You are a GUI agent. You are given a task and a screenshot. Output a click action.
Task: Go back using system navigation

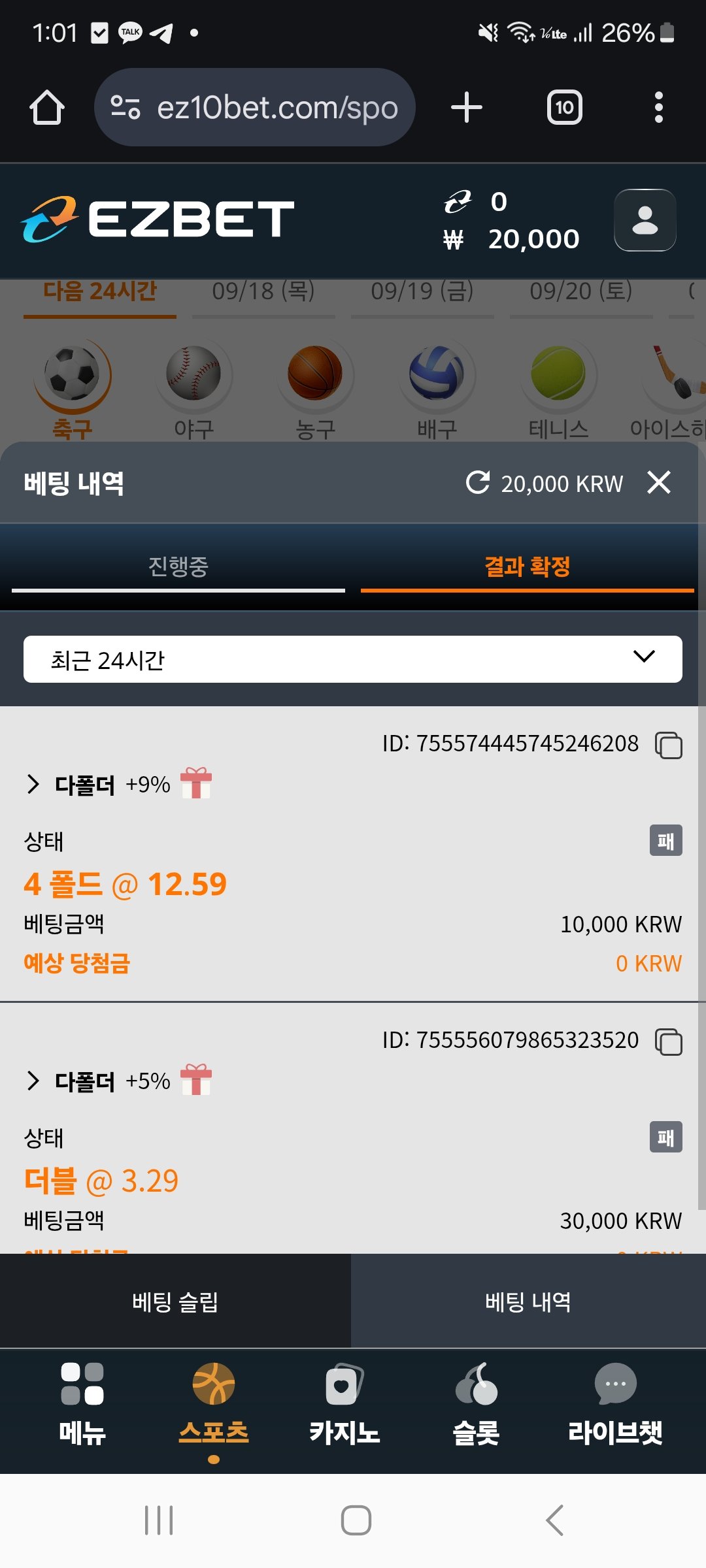coord(554,1520)
